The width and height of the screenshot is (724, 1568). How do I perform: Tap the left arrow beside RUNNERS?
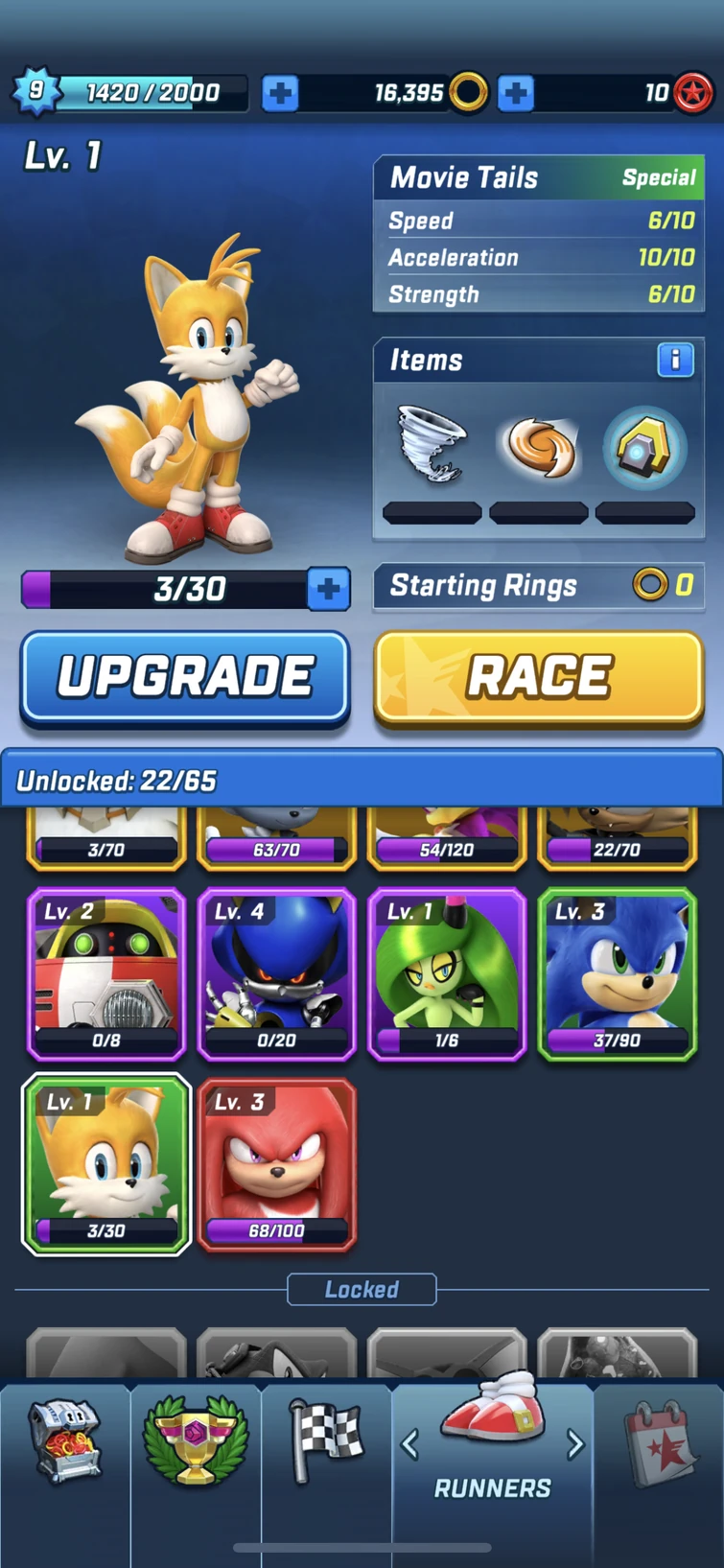tap(410, 1444)
